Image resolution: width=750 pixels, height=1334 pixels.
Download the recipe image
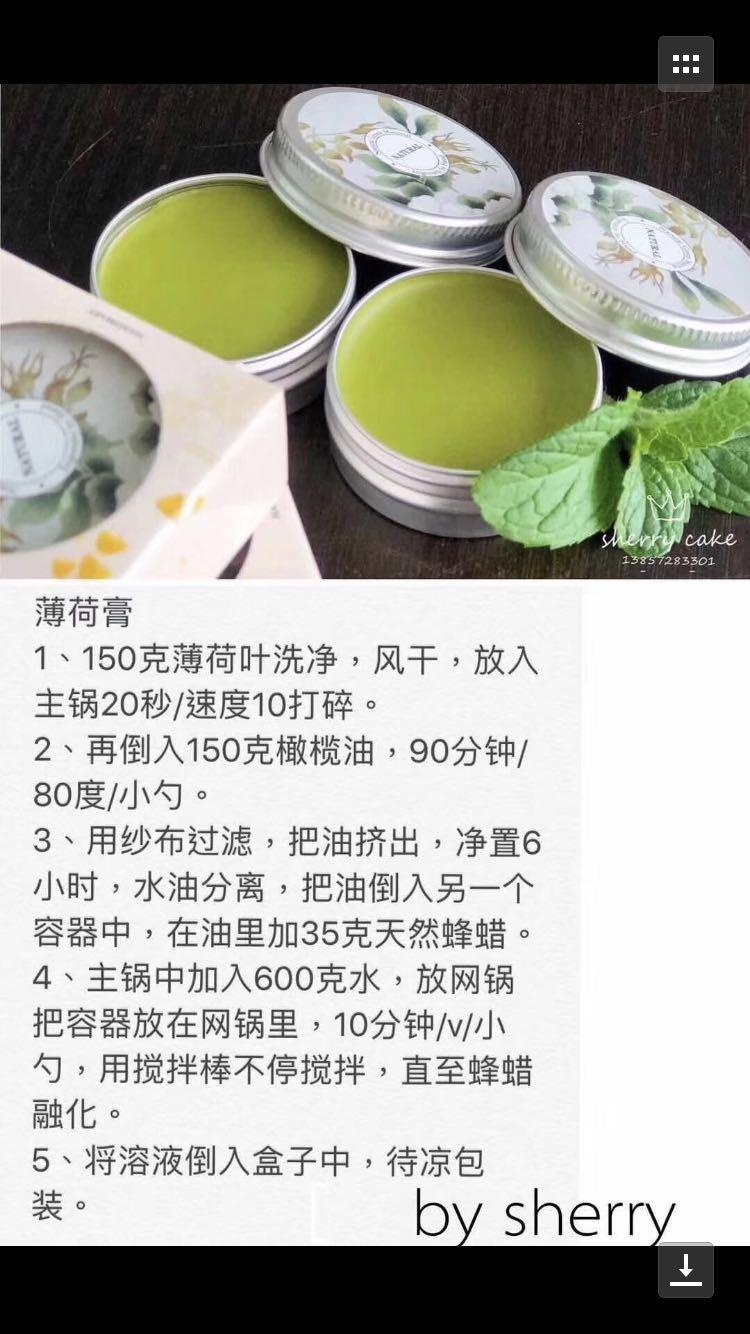pos(686,1270)
